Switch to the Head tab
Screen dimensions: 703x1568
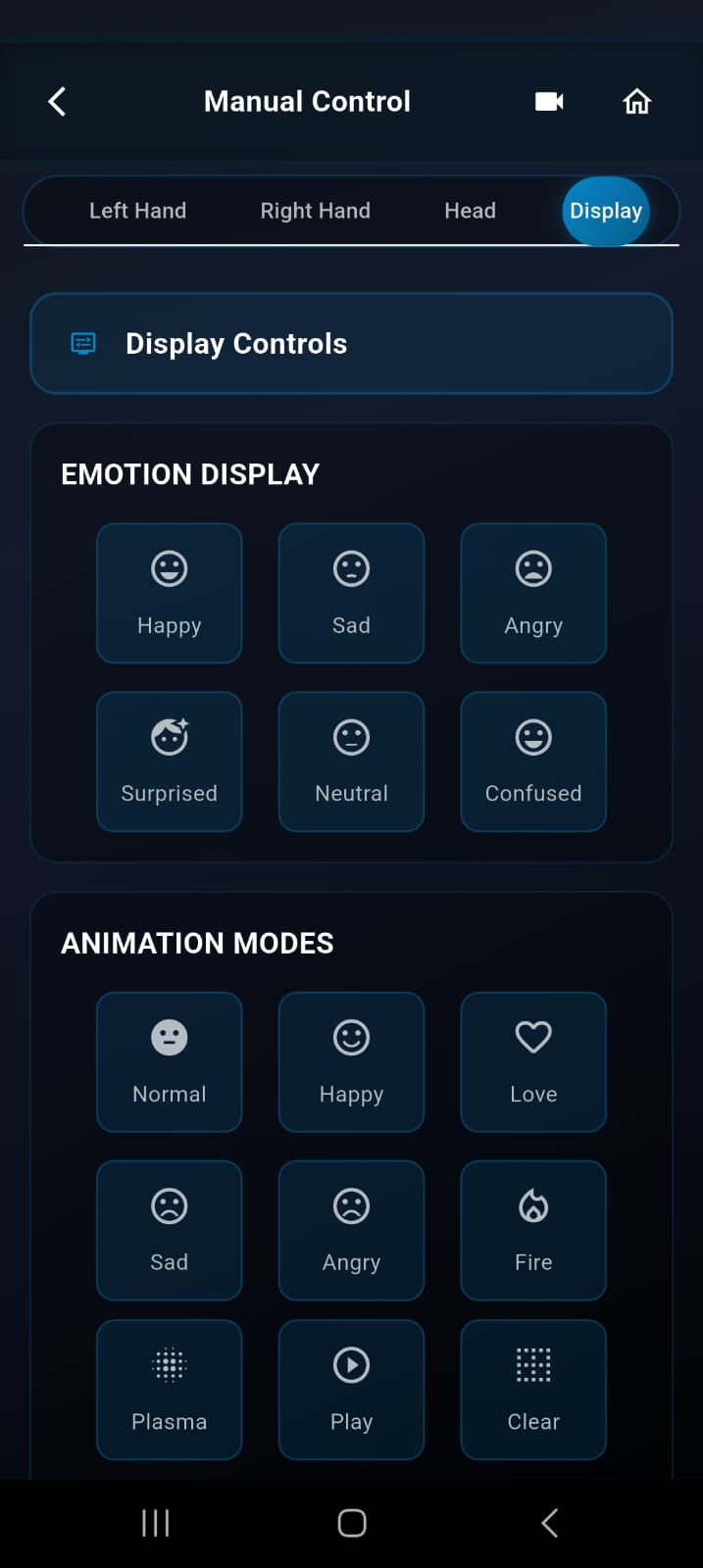tap(470, 211)
